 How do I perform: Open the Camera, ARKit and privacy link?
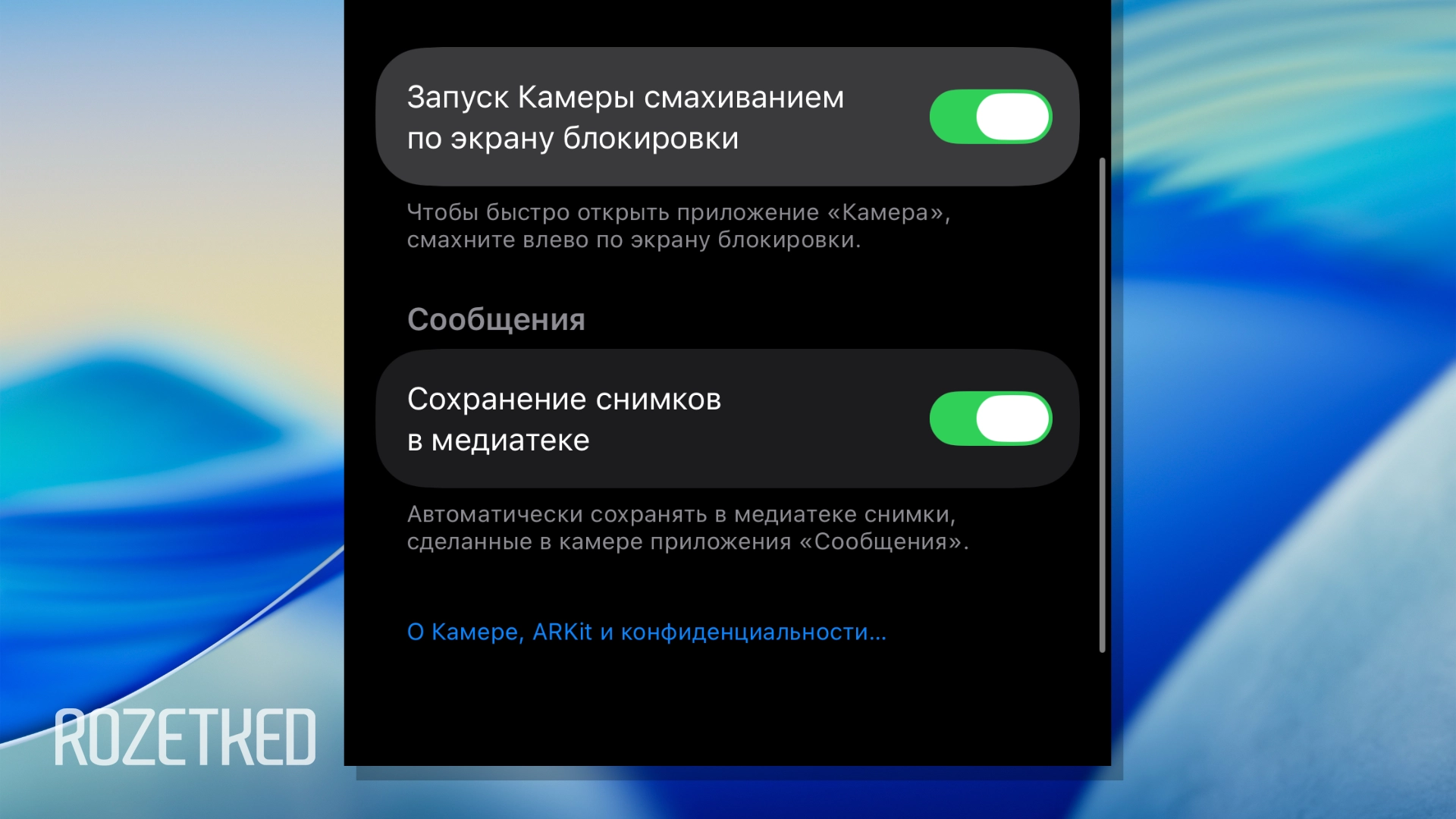click(646, 632)
